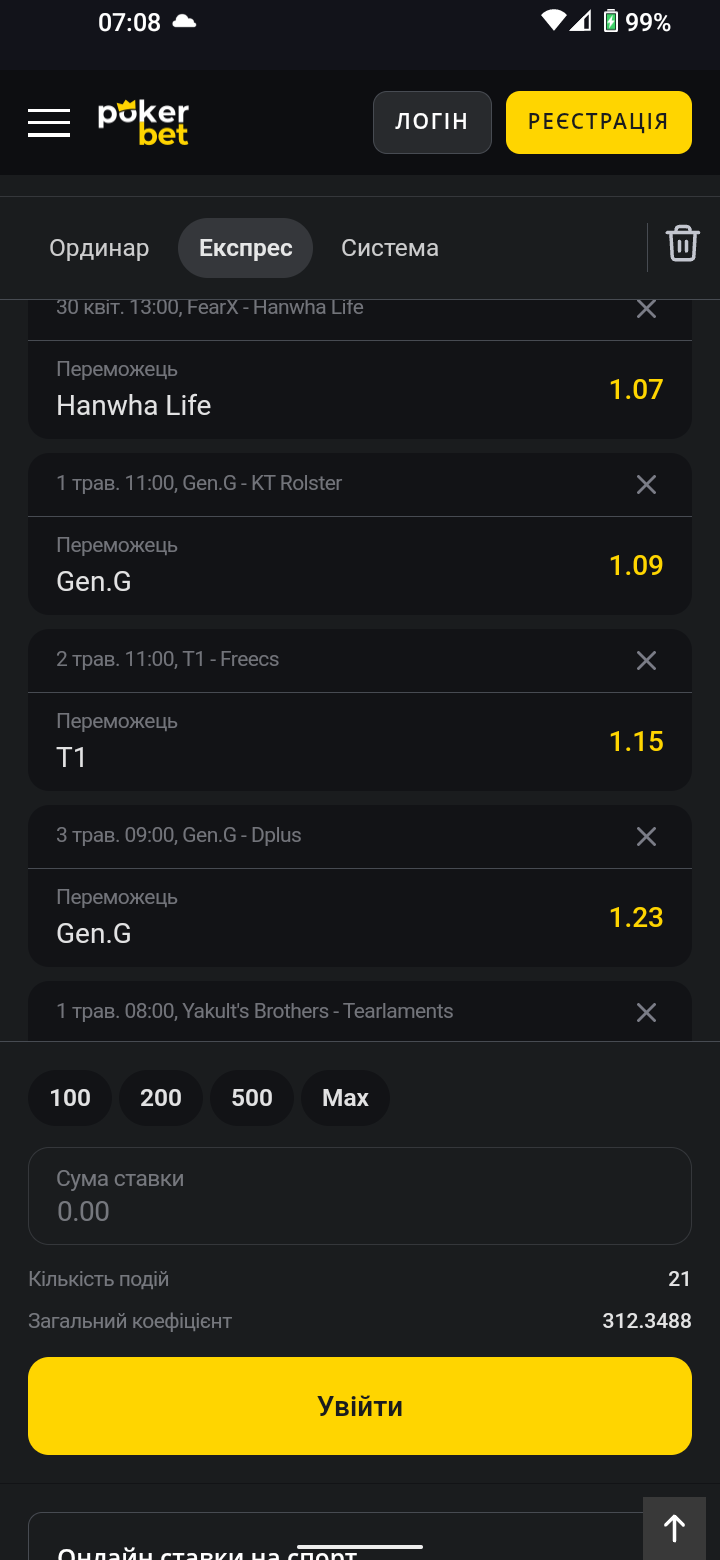Tap the yellow Увійти button
This screenshot has width=720, height=1560.
pyautogui.click(x=360, y=1406)
